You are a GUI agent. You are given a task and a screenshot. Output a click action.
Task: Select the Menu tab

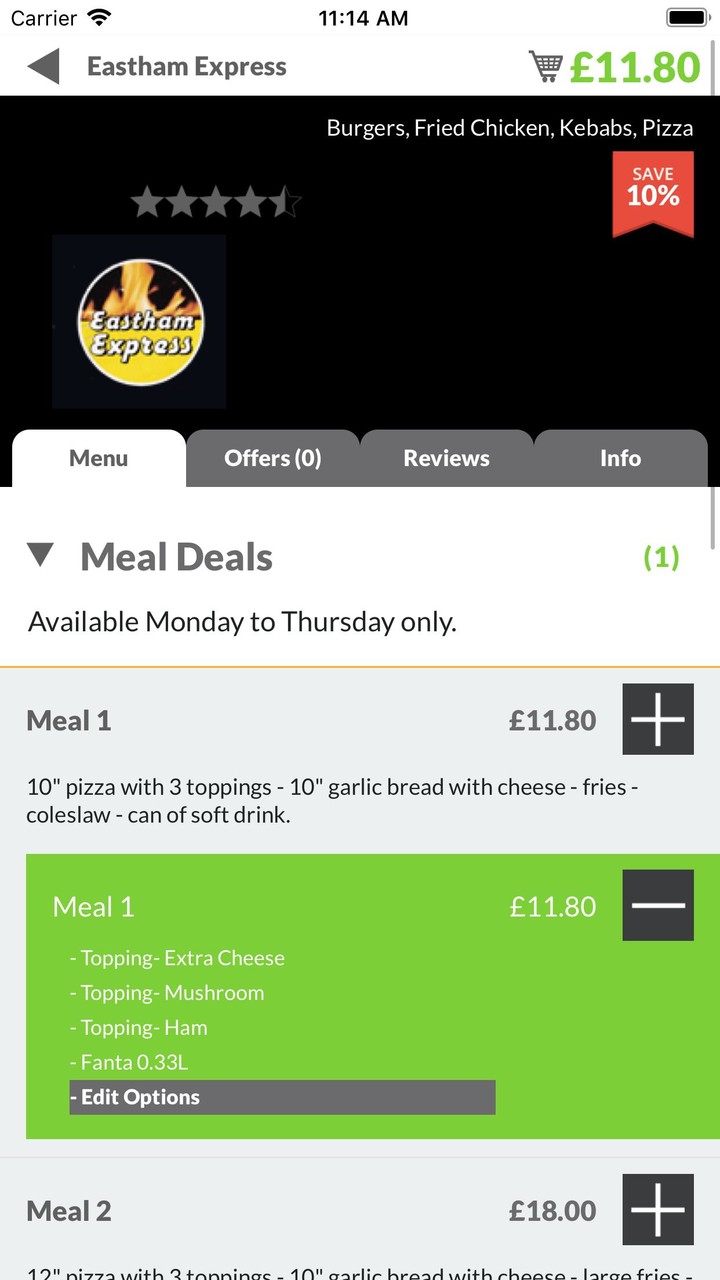click(x=99, y=458)
